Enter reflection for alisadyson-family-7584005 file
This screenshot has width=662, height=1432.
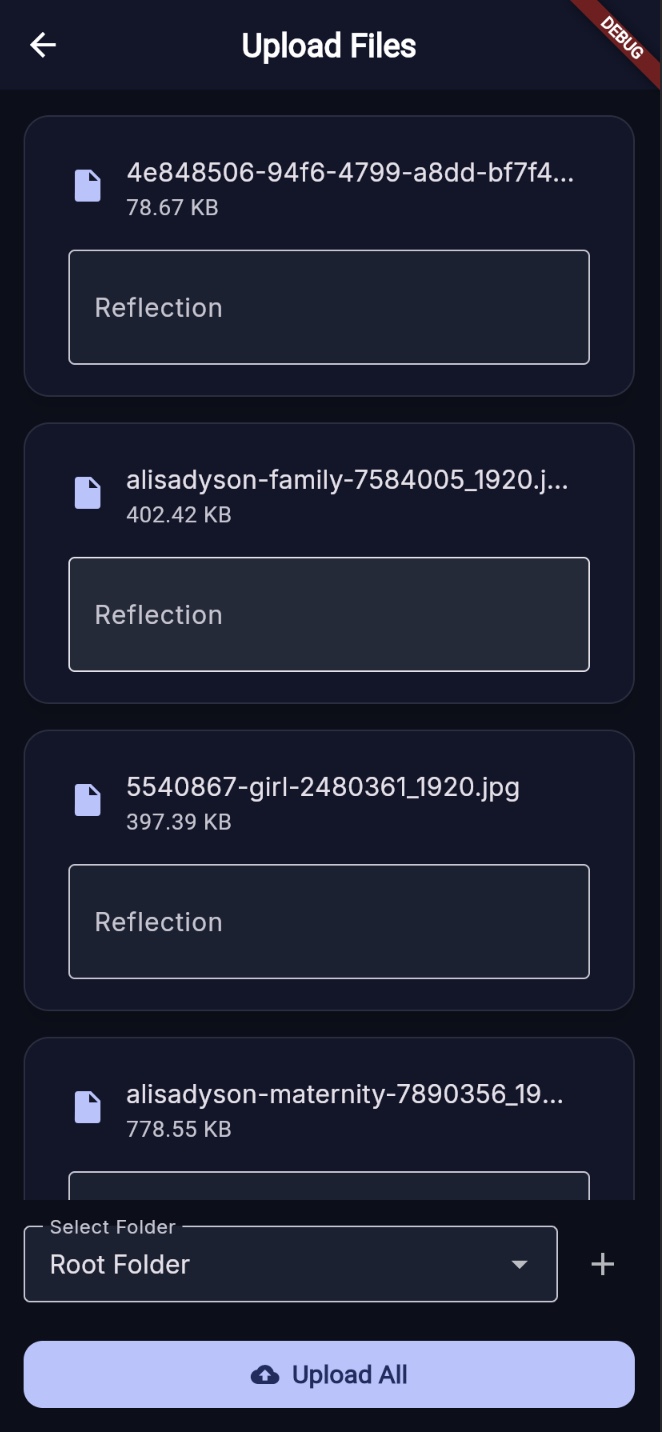pyautogui.click(x=328, y=614)
